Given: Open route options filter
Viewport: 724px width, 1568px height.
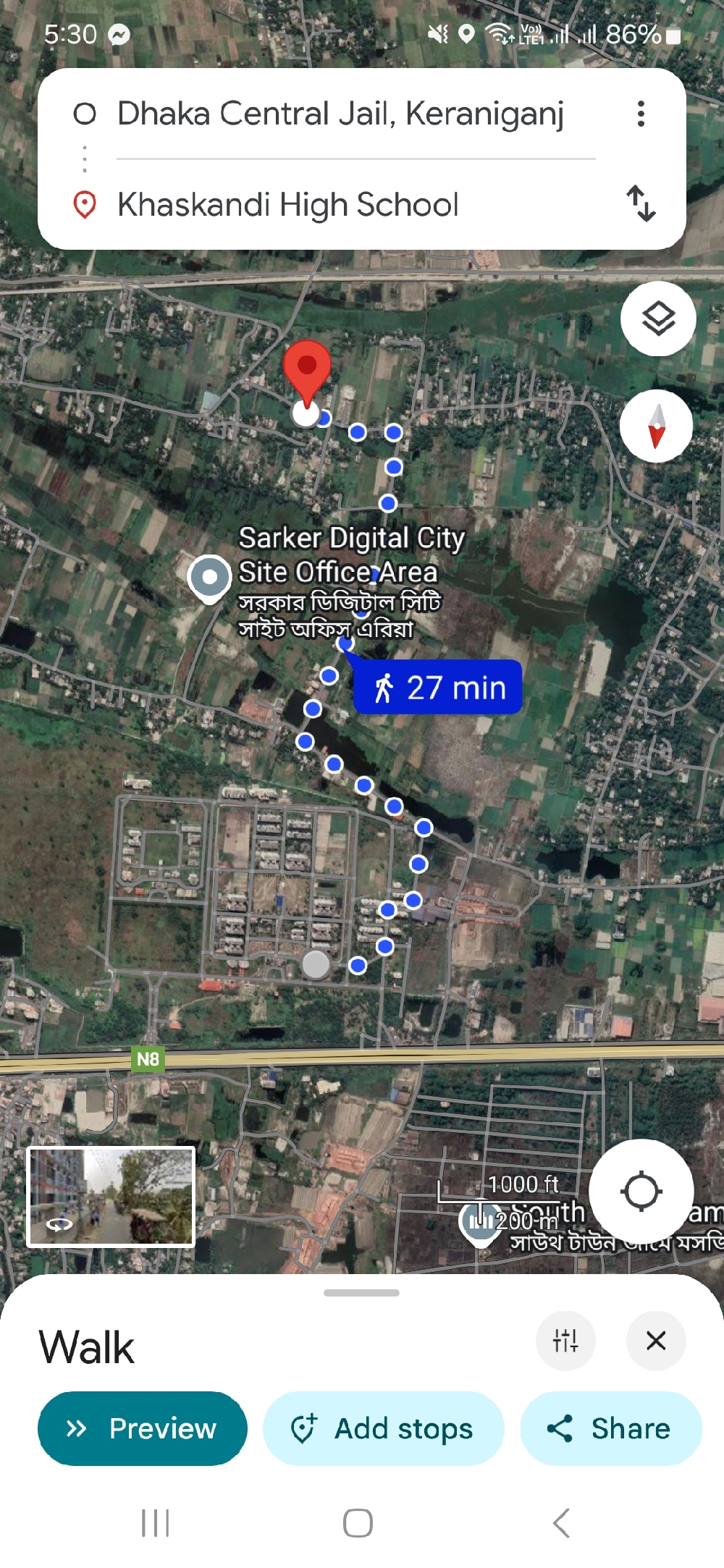Looking at the screenshot, I should (x=565, y=1341).
